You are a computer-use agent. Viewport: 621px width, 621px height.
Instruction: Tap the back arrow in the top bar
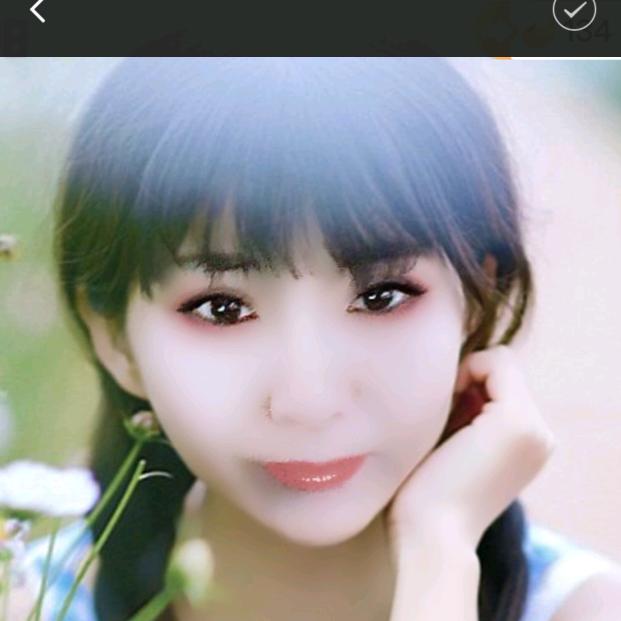[x=37, y=12]
